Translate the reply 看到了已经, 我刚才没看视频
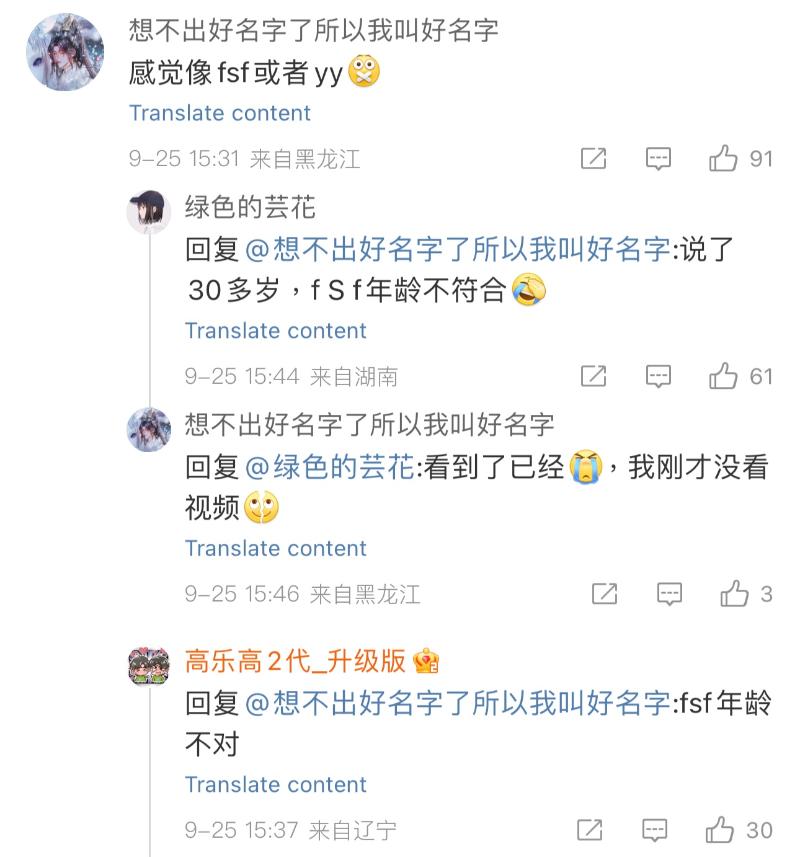Image resolution: width=800 pixels, height=857 pixels. click(x=276, y=548)
